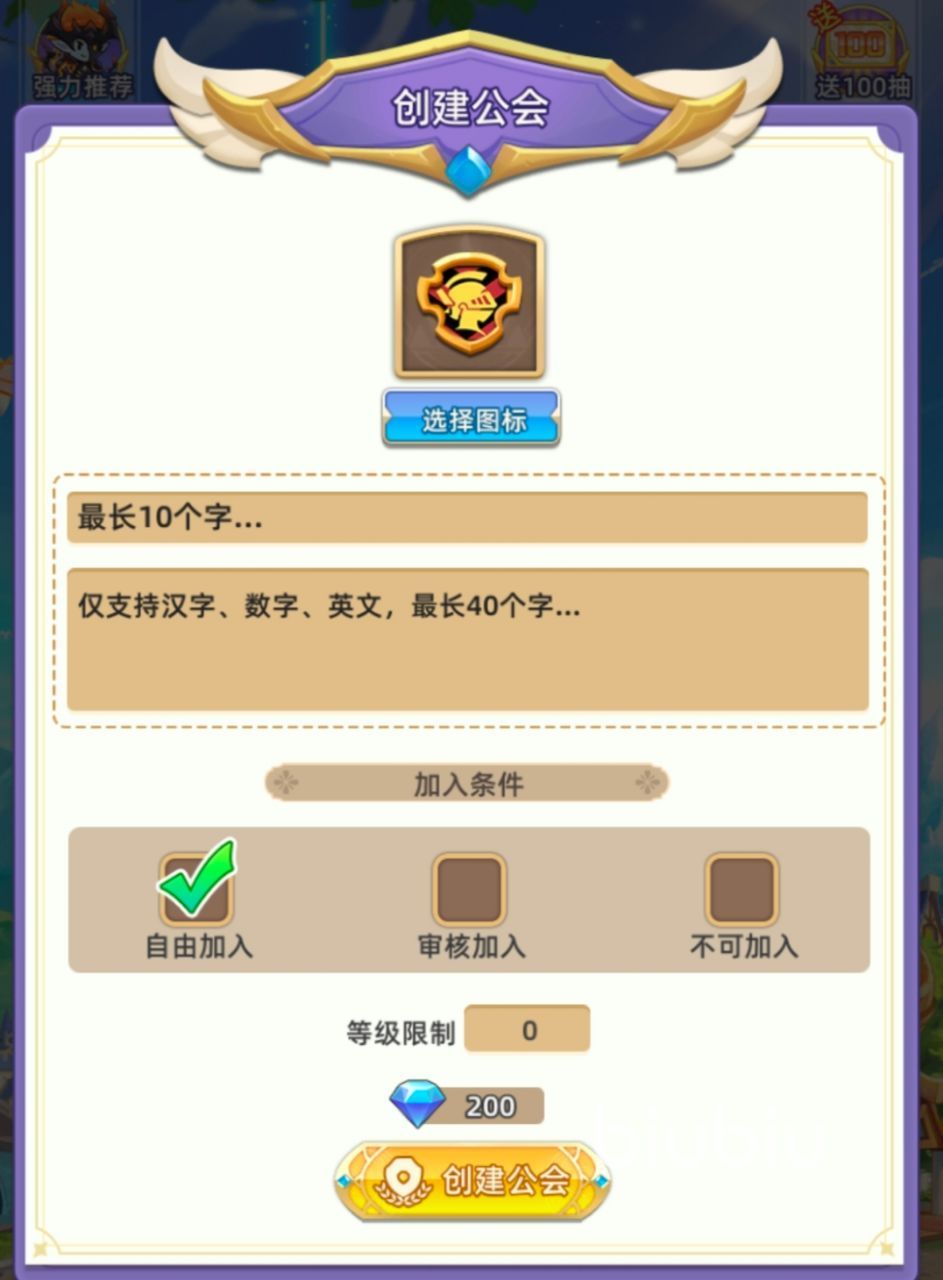Screen dimensions: 943x1280
Task: Enter the guild description text box
Action: 467,640
